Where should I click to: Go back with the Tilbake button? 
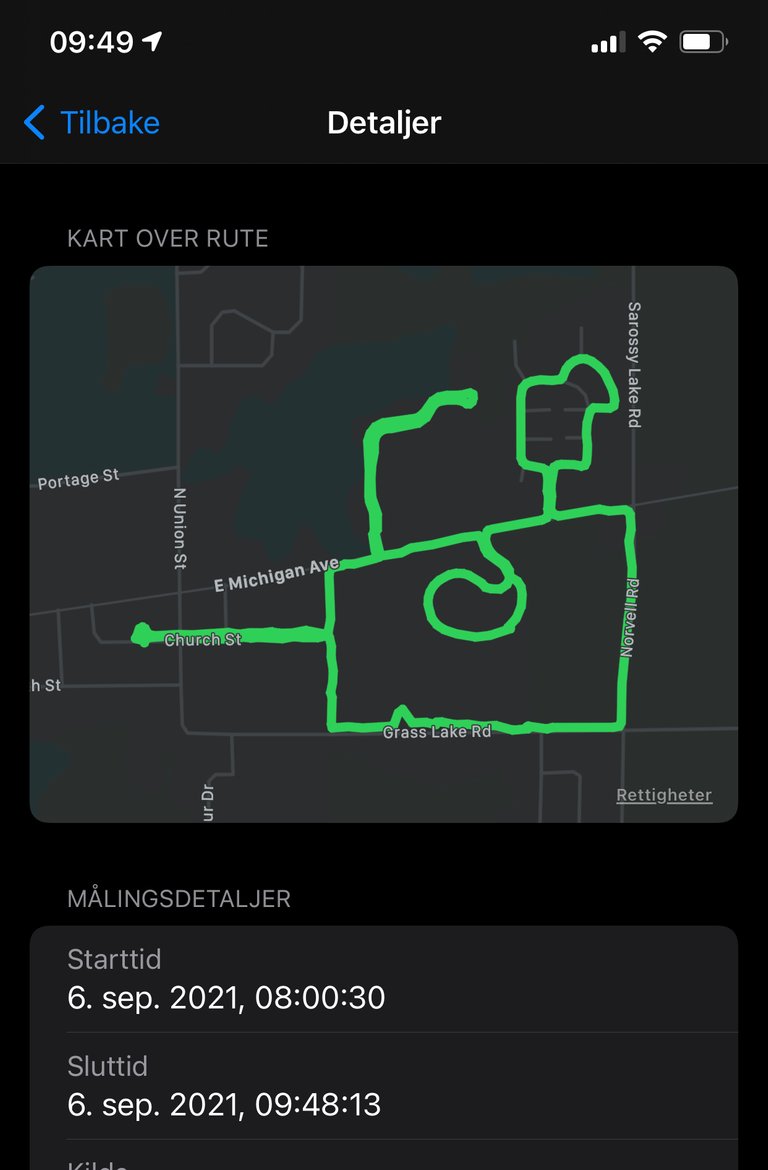pos(92,123)
